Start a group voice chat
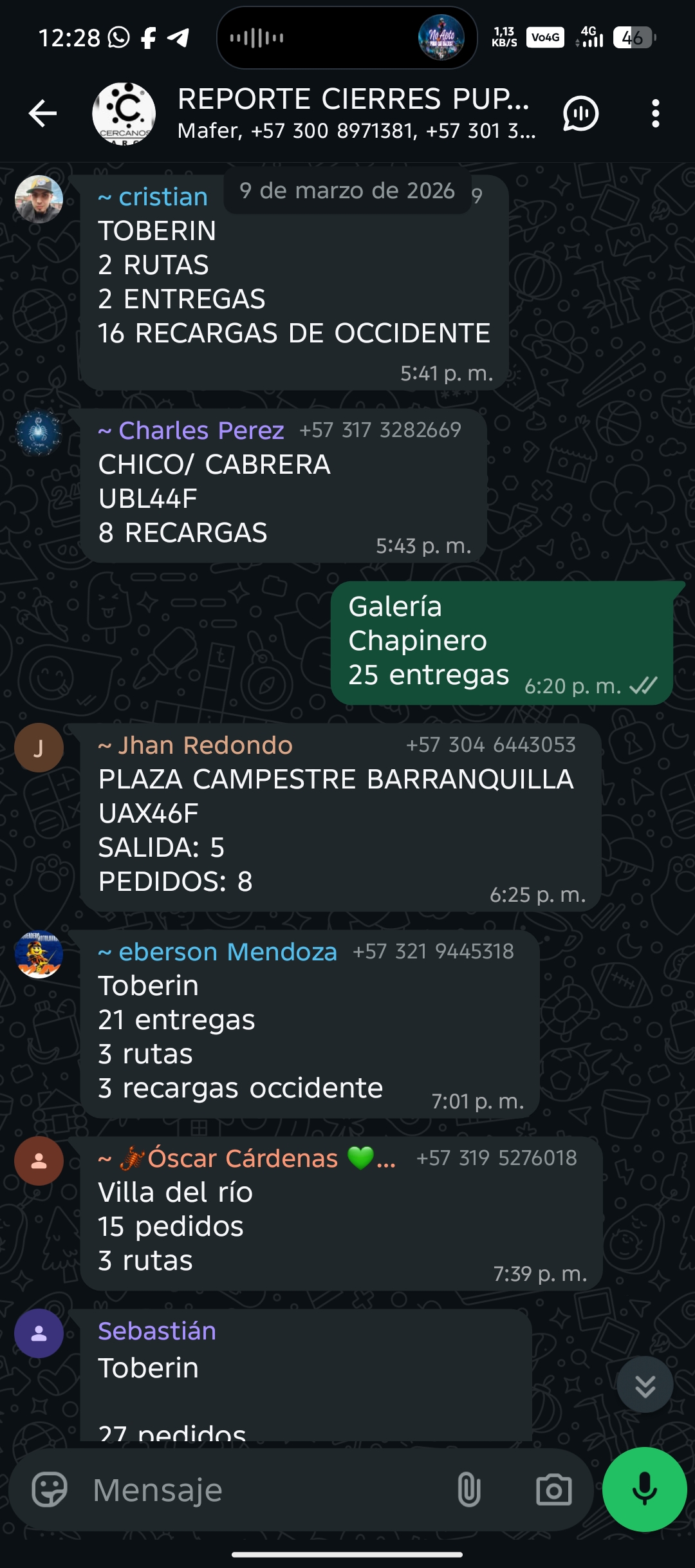695x1568 pixels. click(x=580, y=114)
